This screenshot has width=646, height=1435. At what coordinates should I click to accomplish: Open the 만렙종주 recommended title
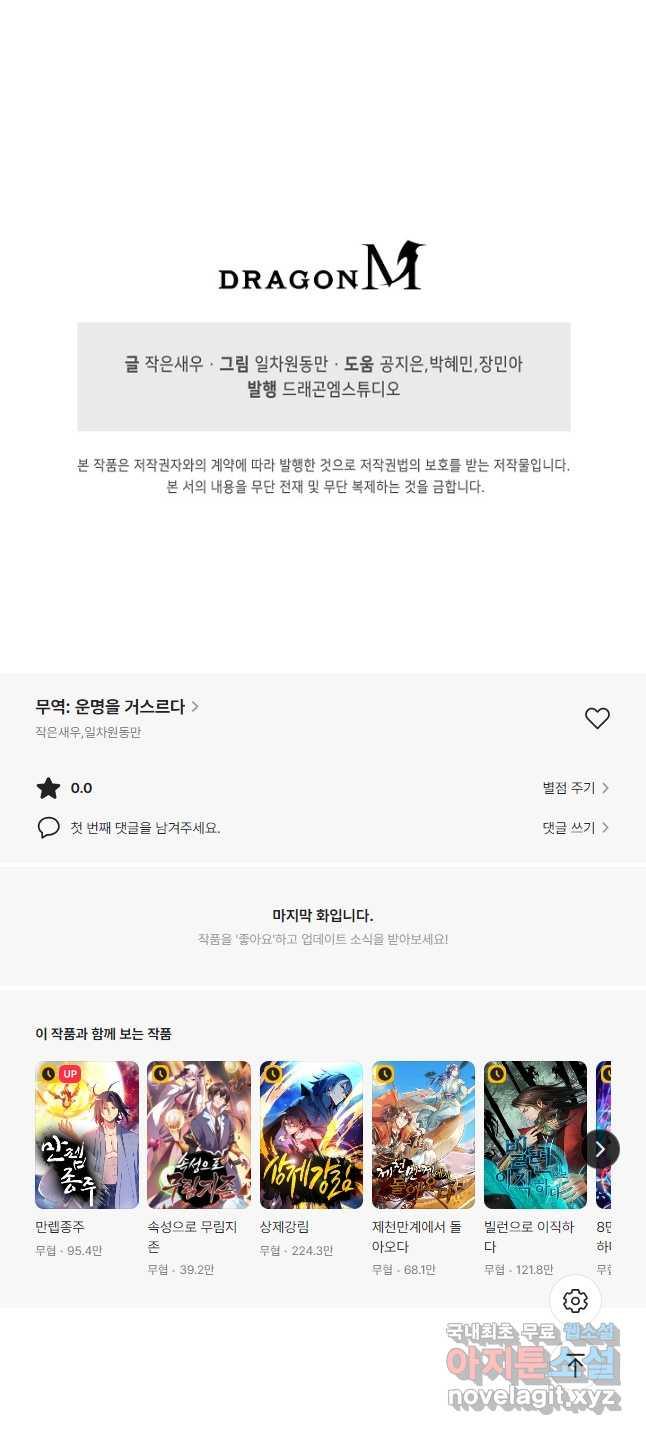[x=87, y=1135]
